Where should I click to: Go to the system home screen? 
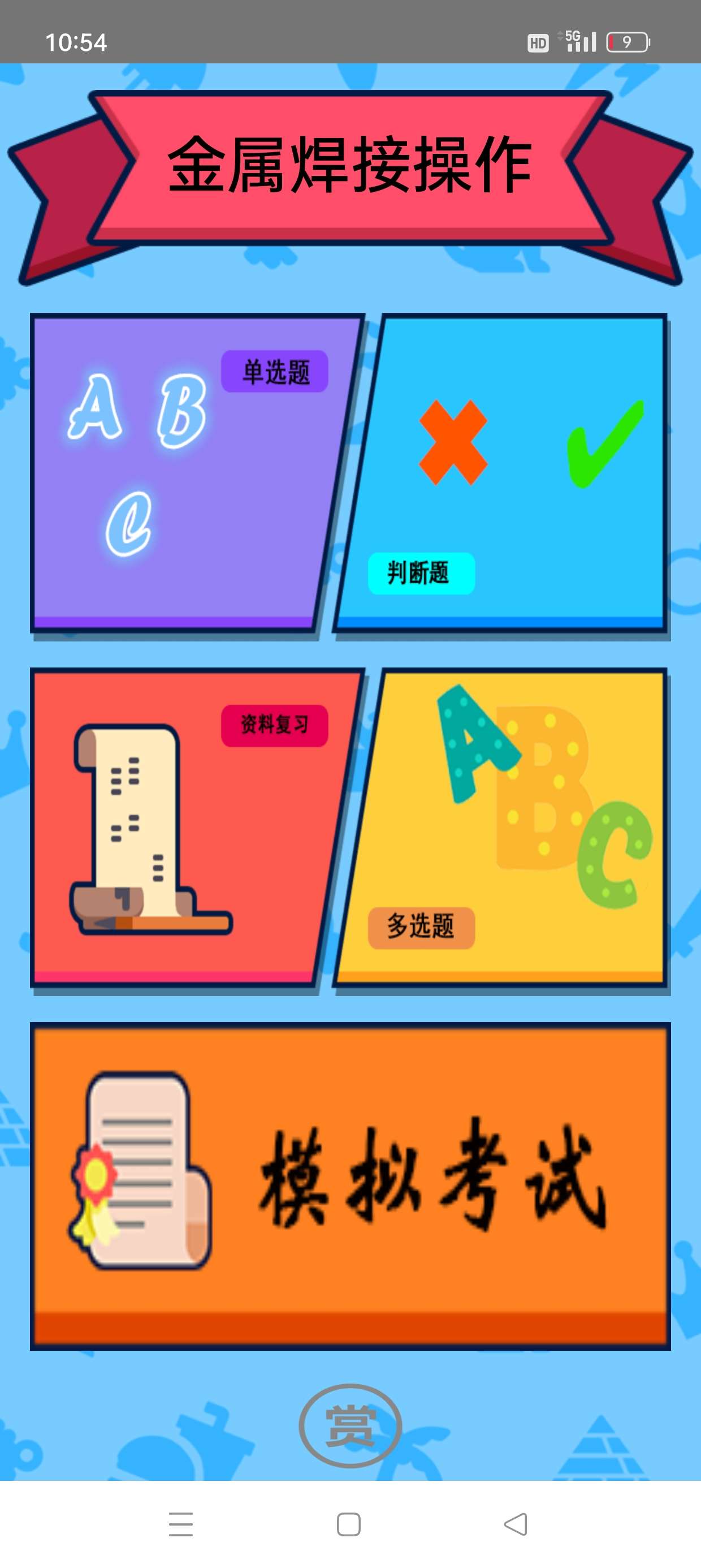click(349, 1524)
